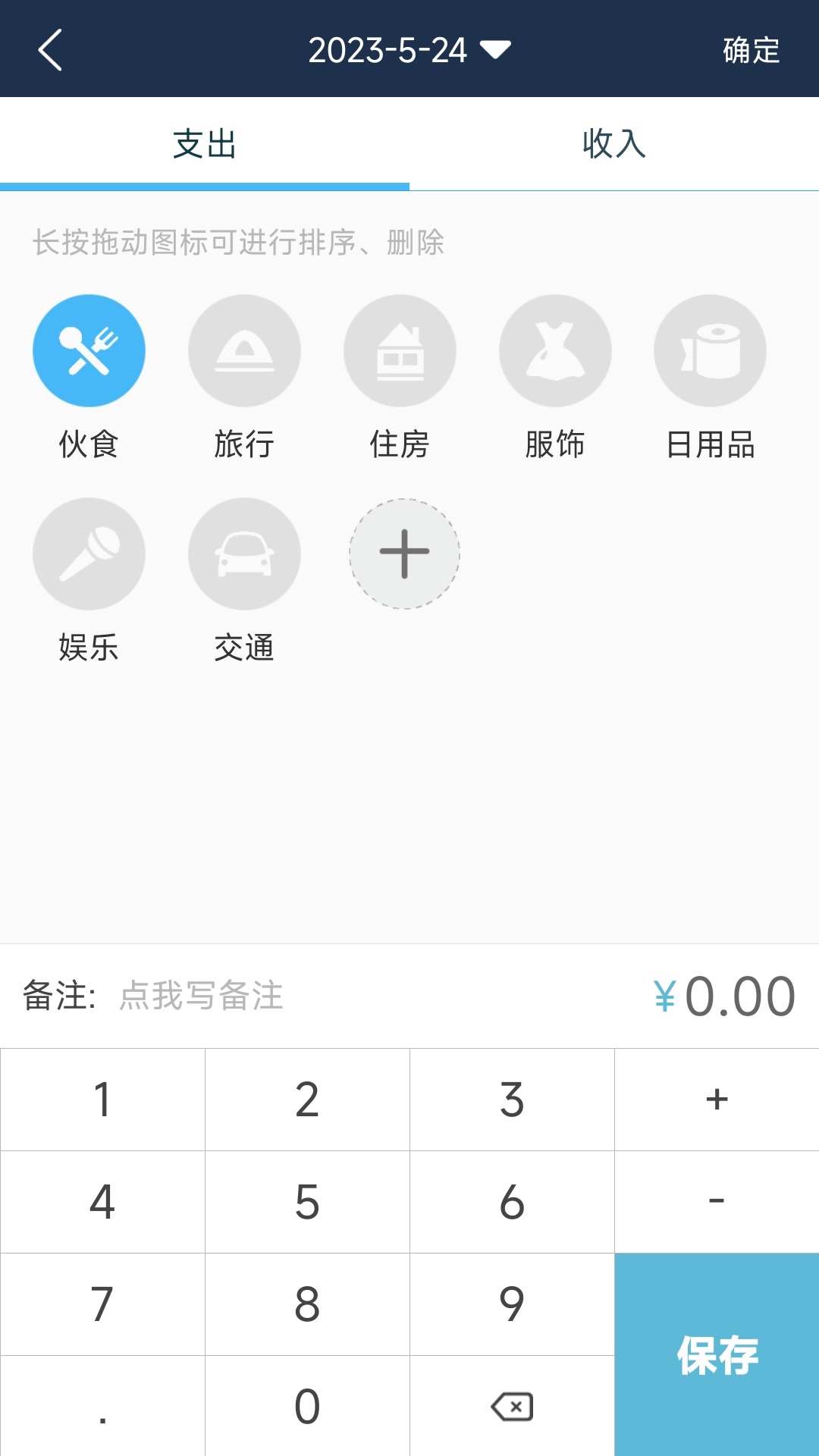The height and width of the screenshot is (1456, 819).
Task: Click the add new category plus icon
Action: 404,554
